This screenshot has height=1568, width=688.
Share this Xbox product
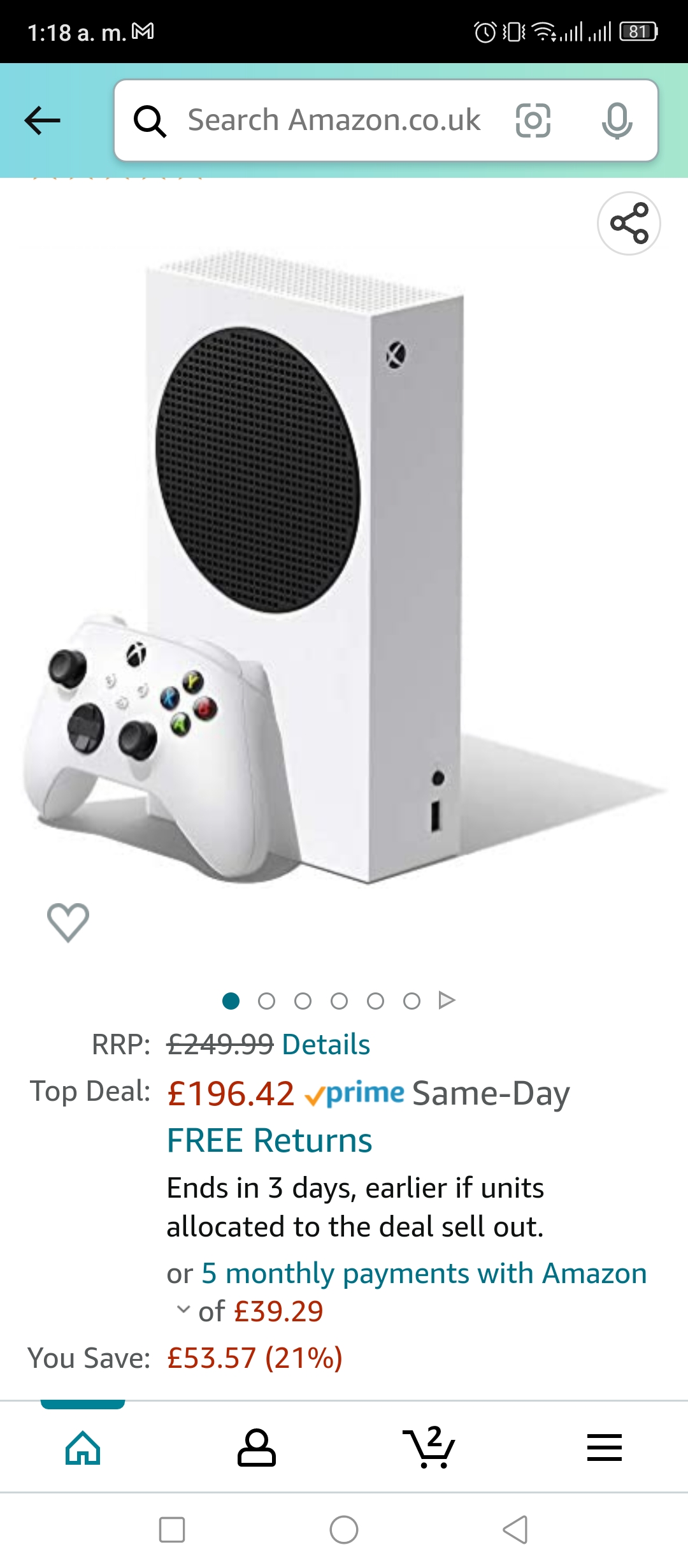click(629, 223)
